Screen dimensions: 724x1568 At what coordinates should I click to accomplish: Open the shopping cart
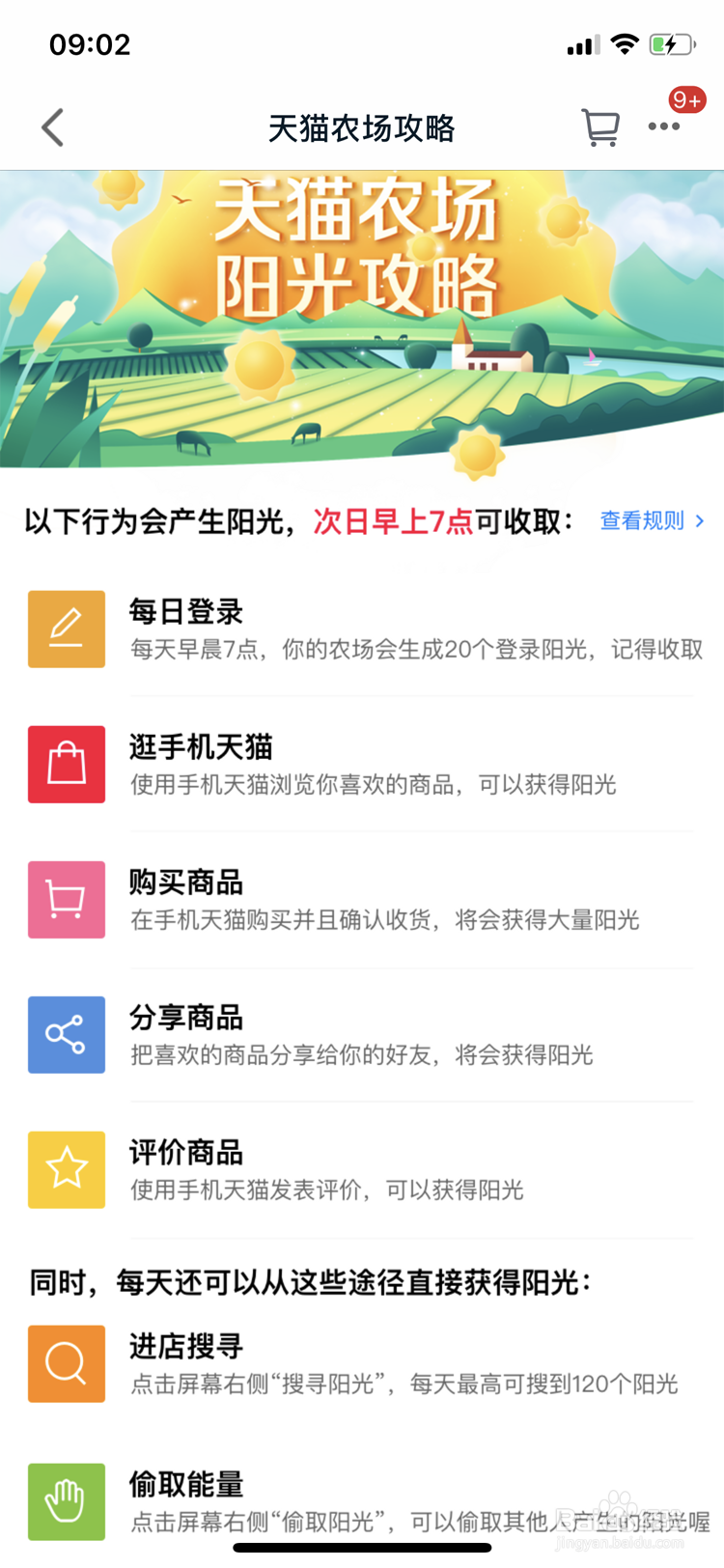pos(599,127)
